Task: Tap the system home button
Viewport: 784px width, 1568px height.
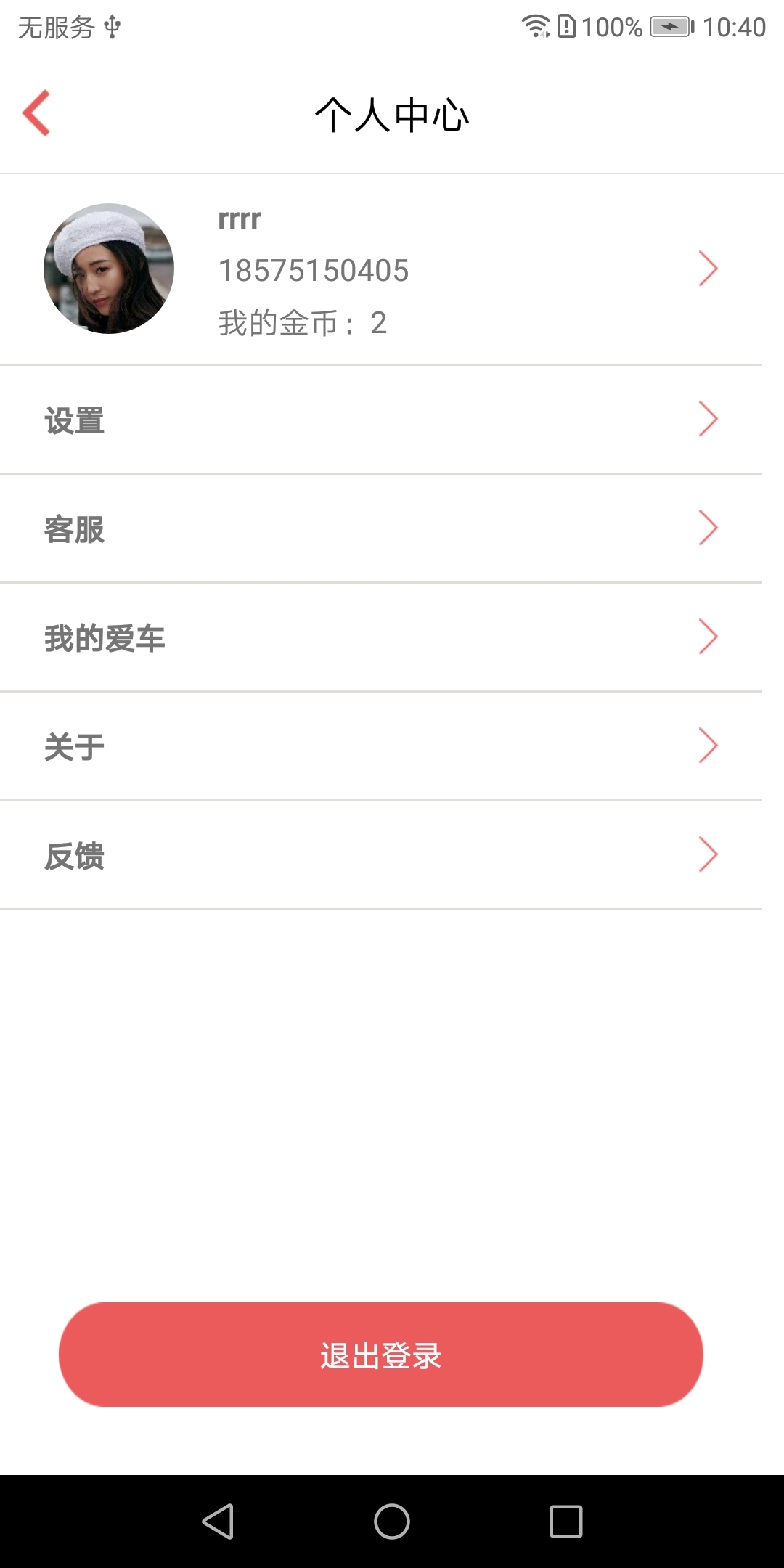Action: click(392, 1522)
